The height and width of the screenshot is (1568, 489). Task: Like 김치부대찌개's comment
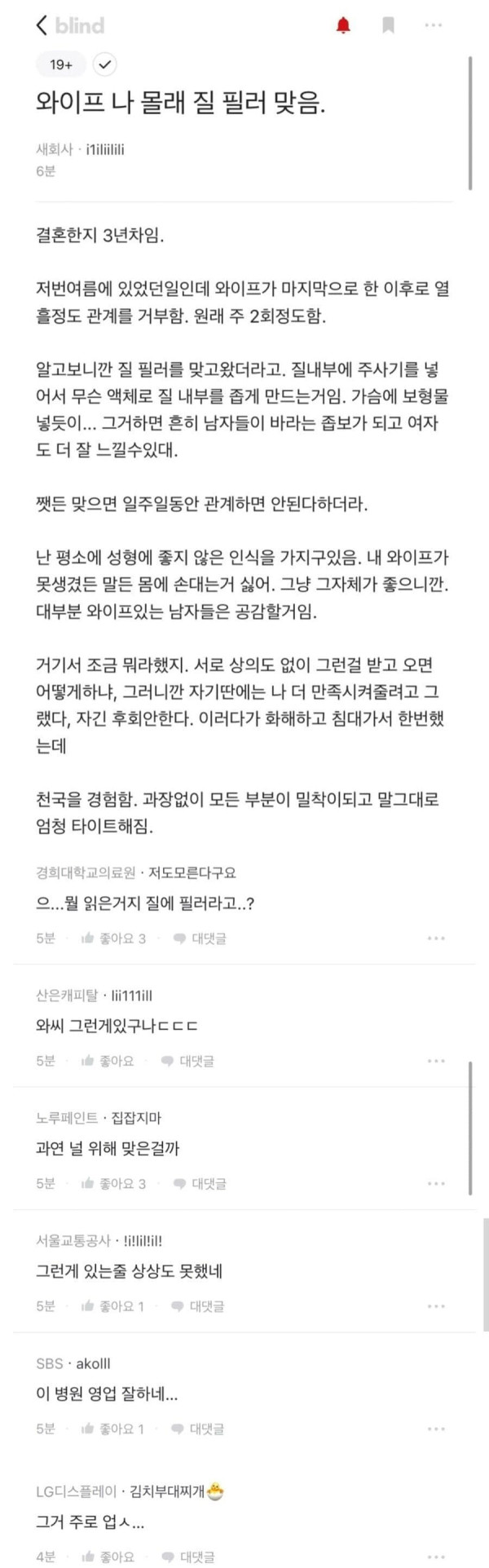[108, 1557]
